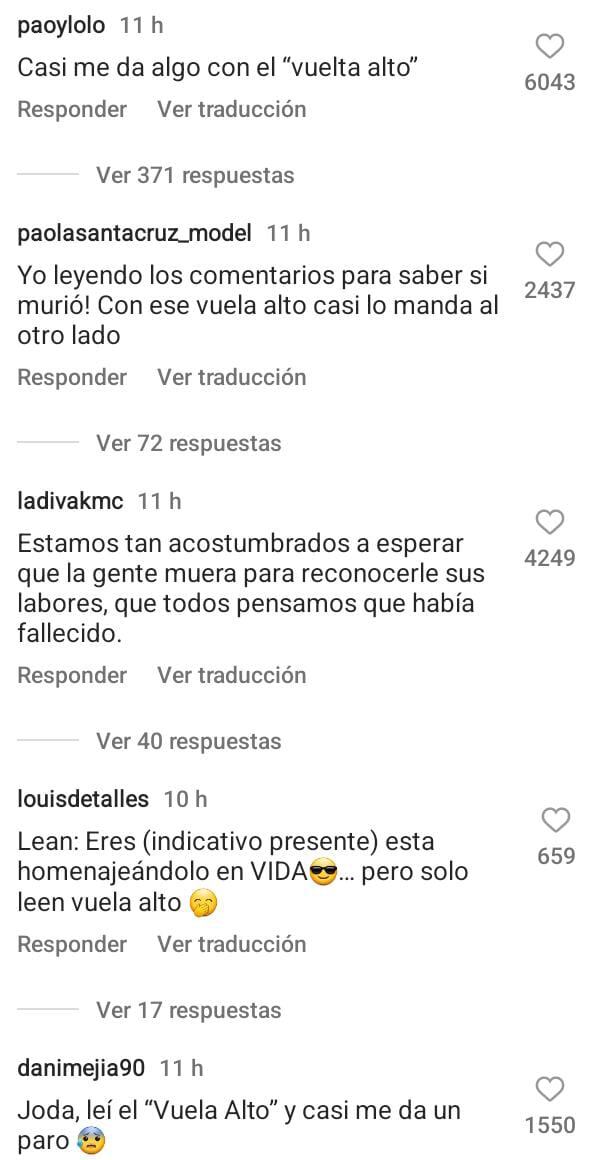See translation of louisdetalles' comment
This screenshot has height=1160, width=614.
[231, 944]
